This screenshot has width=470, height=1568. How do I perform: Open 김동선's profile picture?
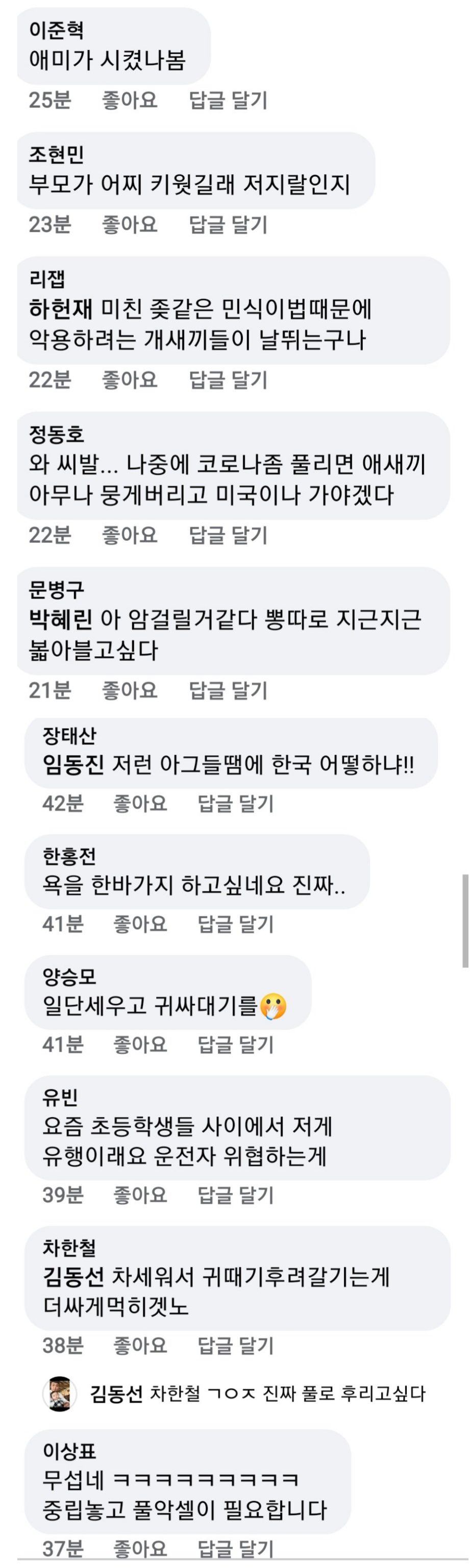point(60,1392)
